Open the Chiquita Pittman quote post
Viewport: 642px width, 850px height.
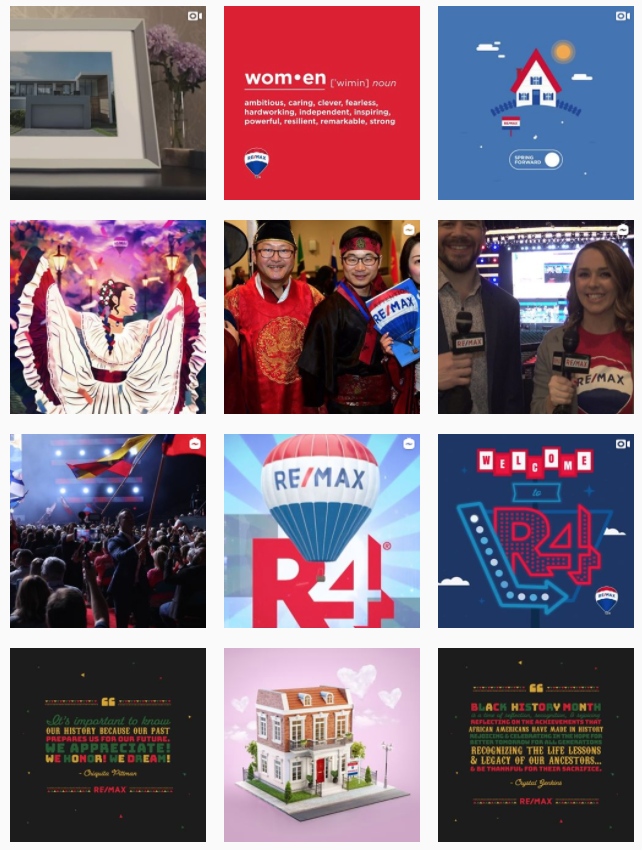[x=108, y=745]
